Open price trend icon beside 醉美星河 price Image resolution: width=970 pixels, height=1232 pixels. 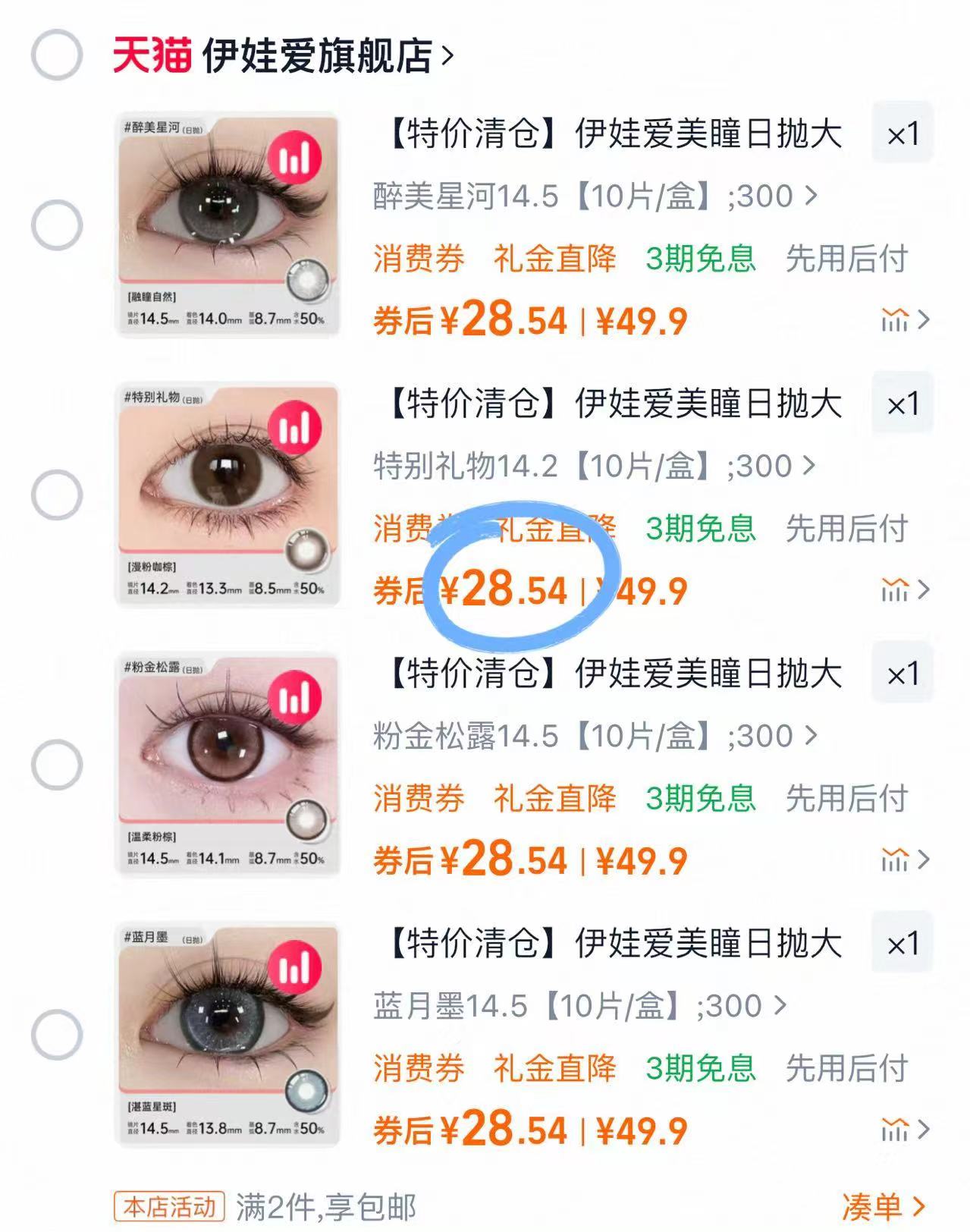tap(893, 318)
